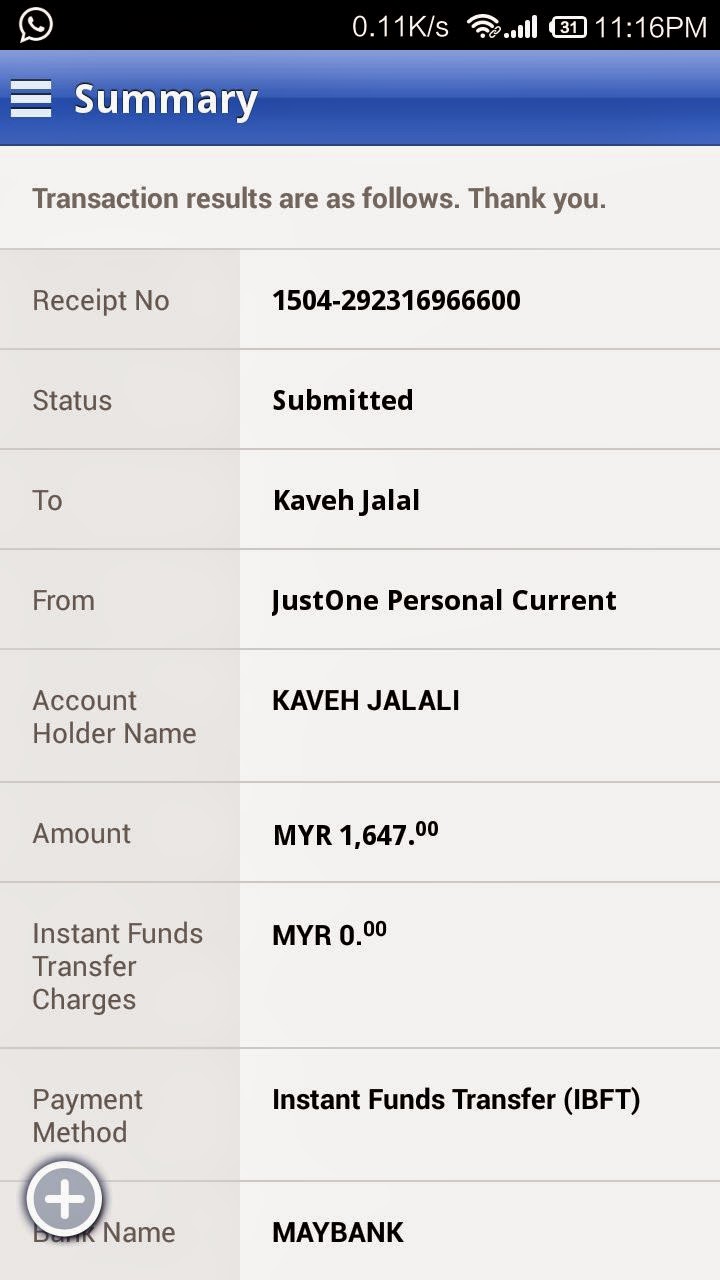The image size is (720, 1280).
Task: Open the hamburger navigation menu
Action: click(x=31, y=99)
